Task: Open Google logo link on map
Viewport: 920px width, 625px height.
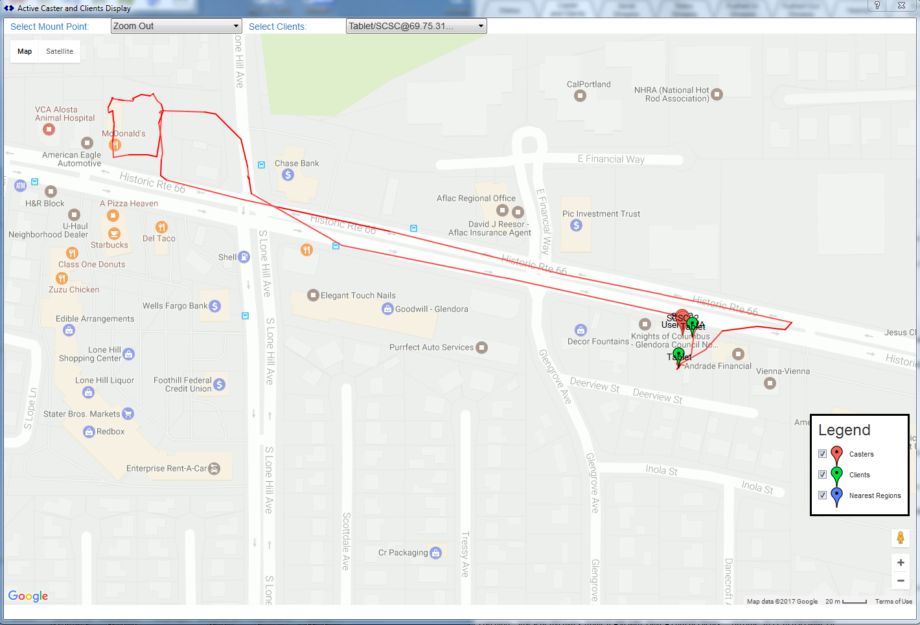Action: 28,596
